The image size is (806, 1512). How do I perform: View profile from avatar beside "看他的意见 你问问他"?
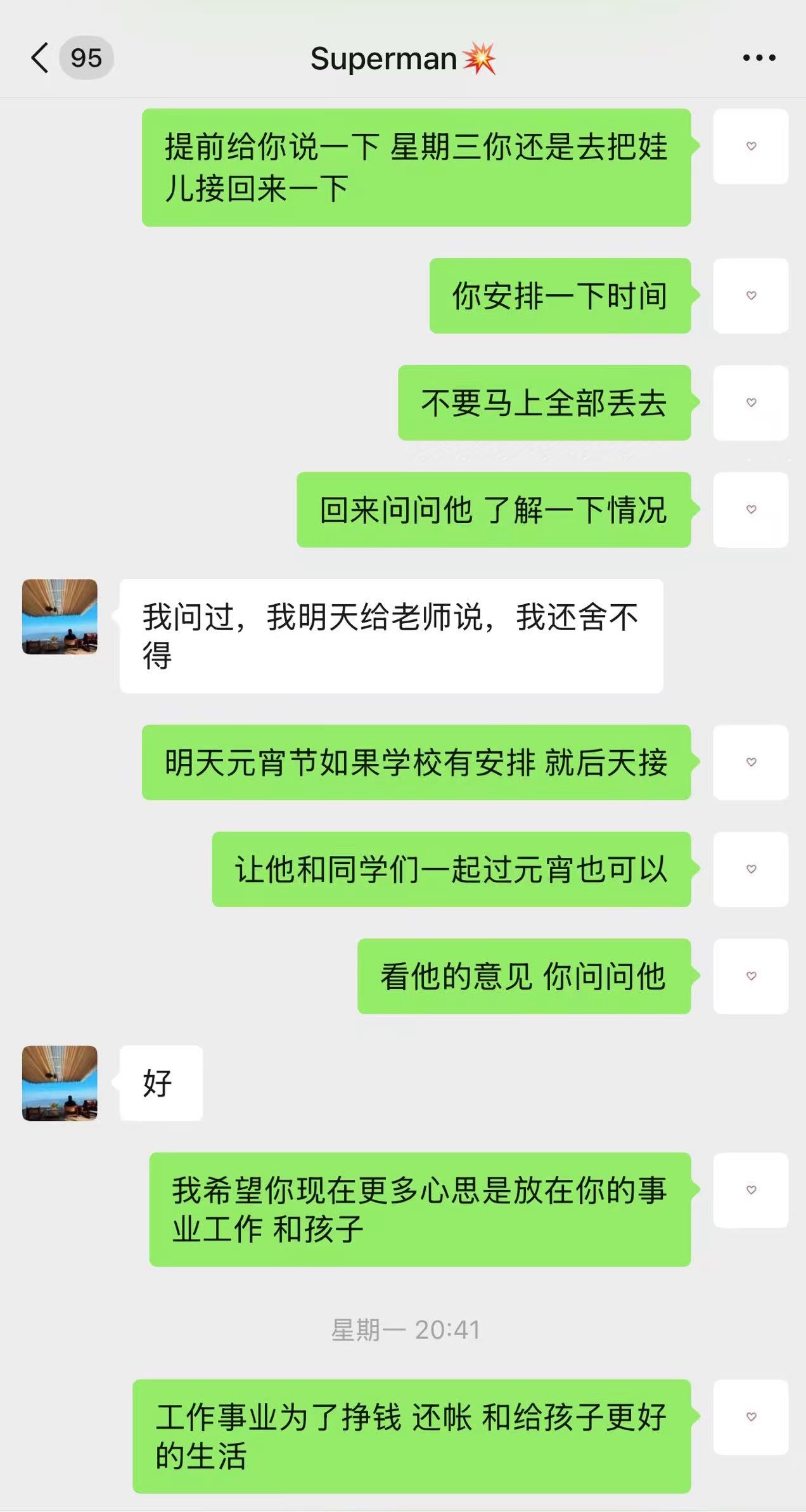coord(750,976)
